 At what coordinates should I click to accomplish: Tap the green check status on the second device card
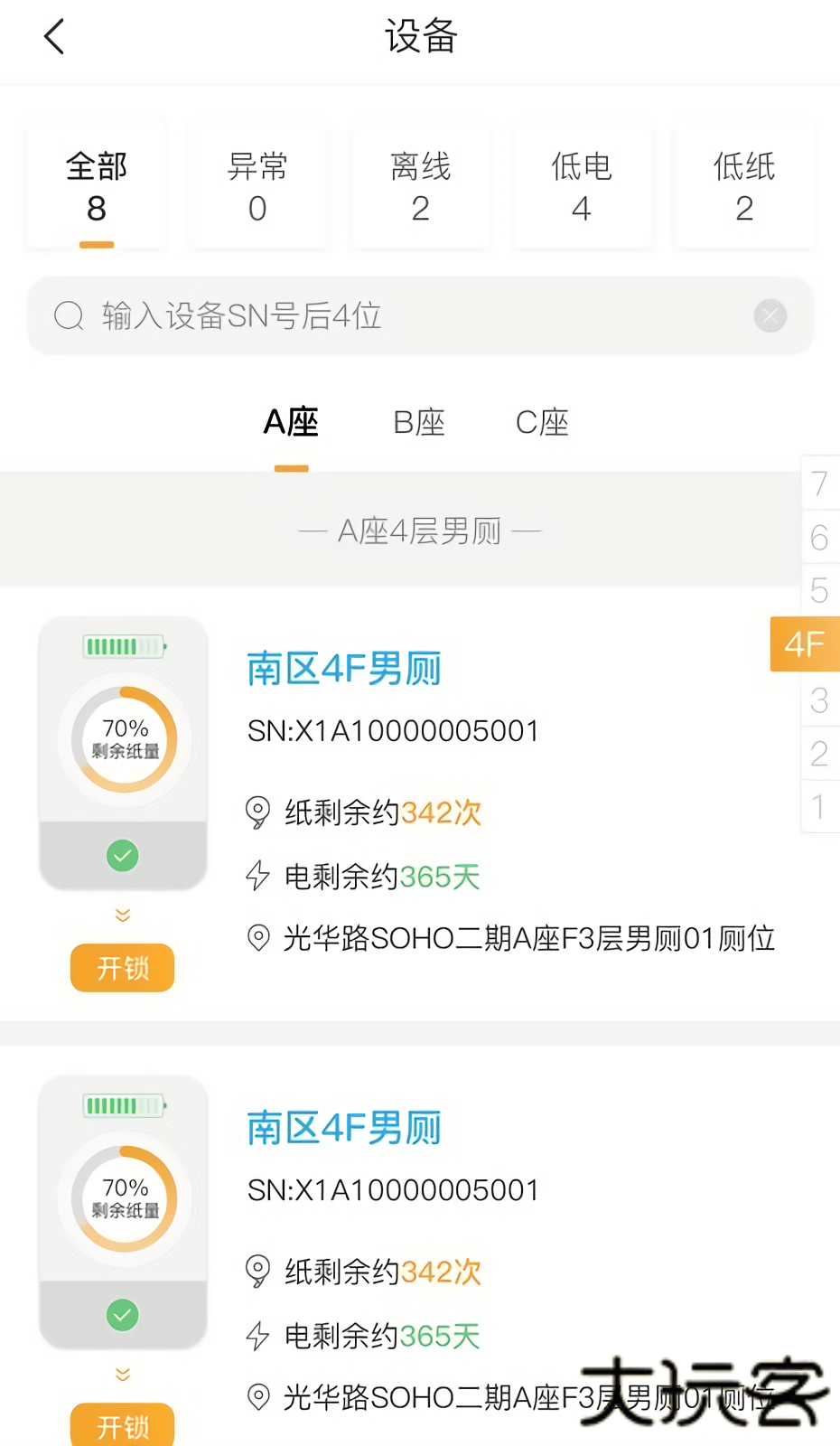coord(122,1315)
